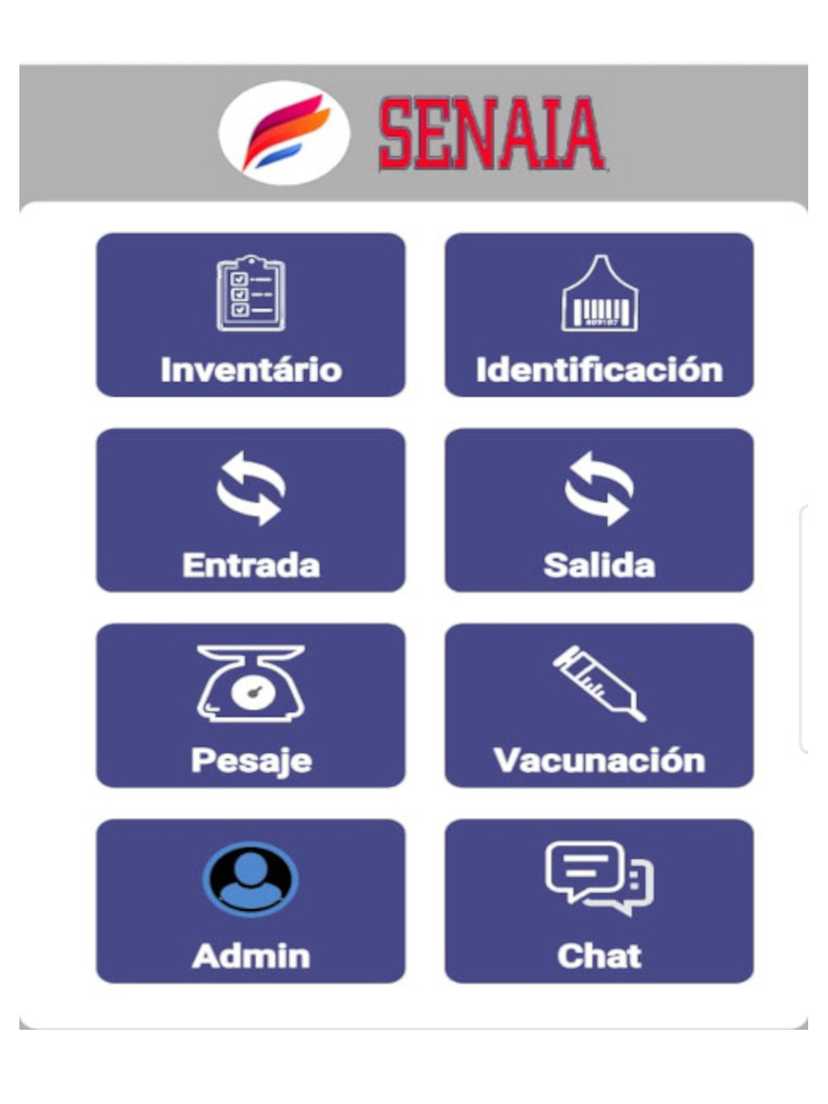The width and height of the screenshot is (828, 1104).
Task: Open the Identificación module
Action: tap(598, 315)
